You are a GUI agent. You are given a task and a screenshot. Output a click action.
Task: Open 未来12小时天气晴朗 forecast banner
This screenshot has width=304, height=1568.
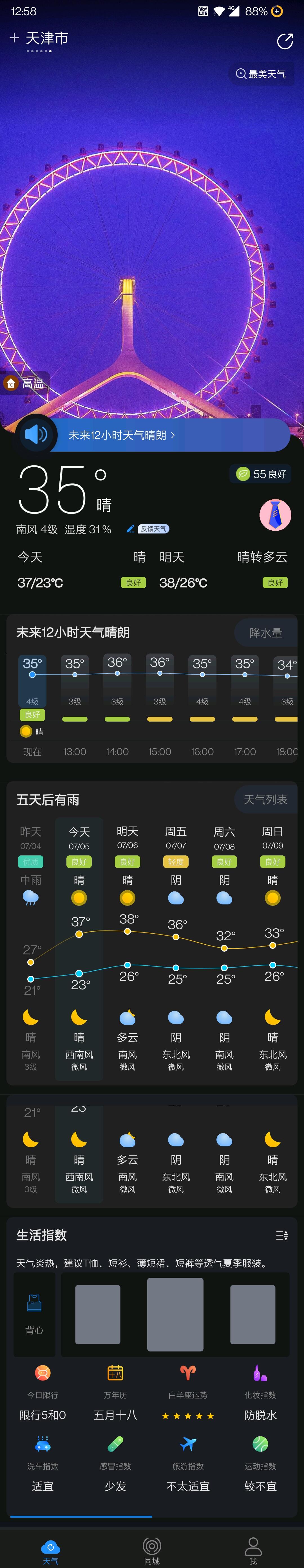pyautogui.click(x=122, y=435)
